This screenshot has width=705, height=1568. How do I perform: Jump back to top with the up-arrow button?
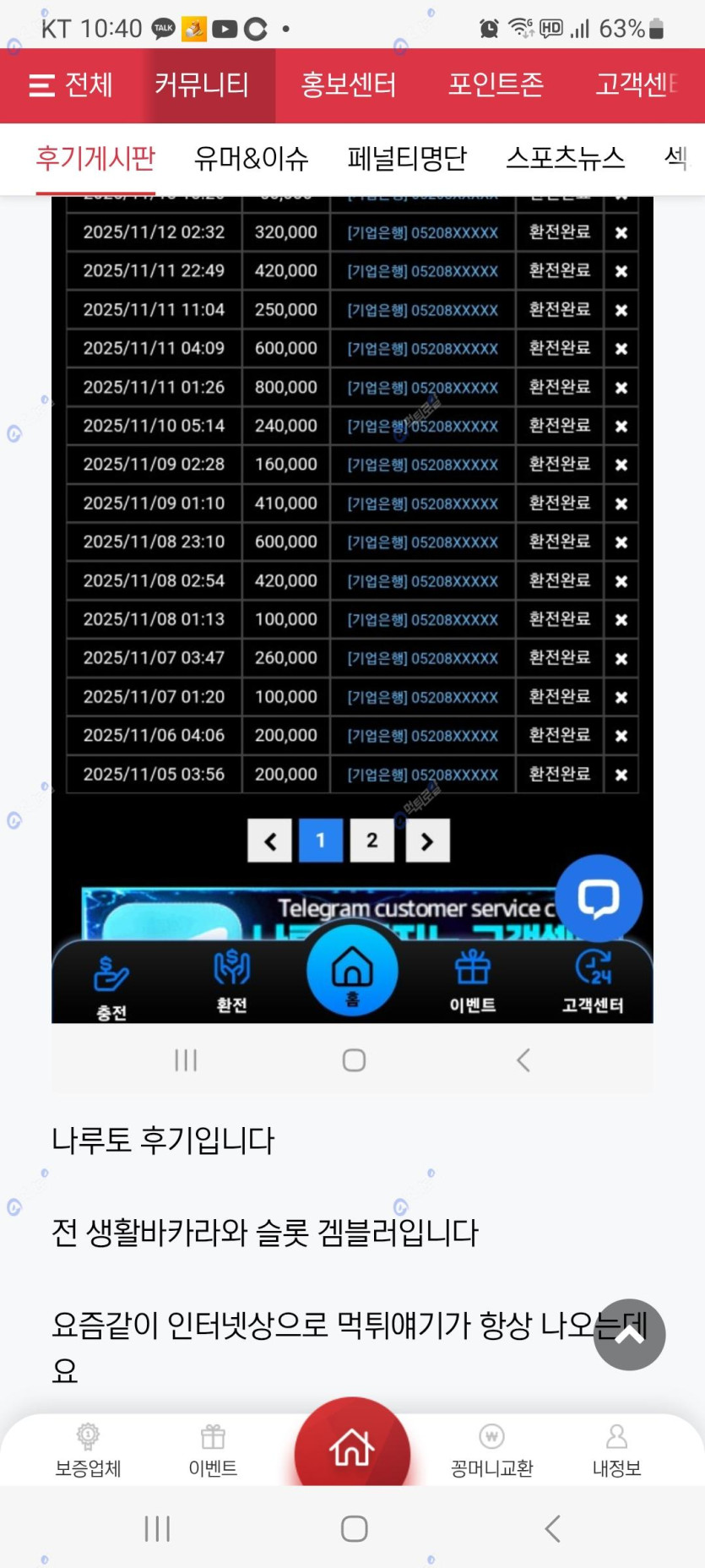pos(629,1334)
